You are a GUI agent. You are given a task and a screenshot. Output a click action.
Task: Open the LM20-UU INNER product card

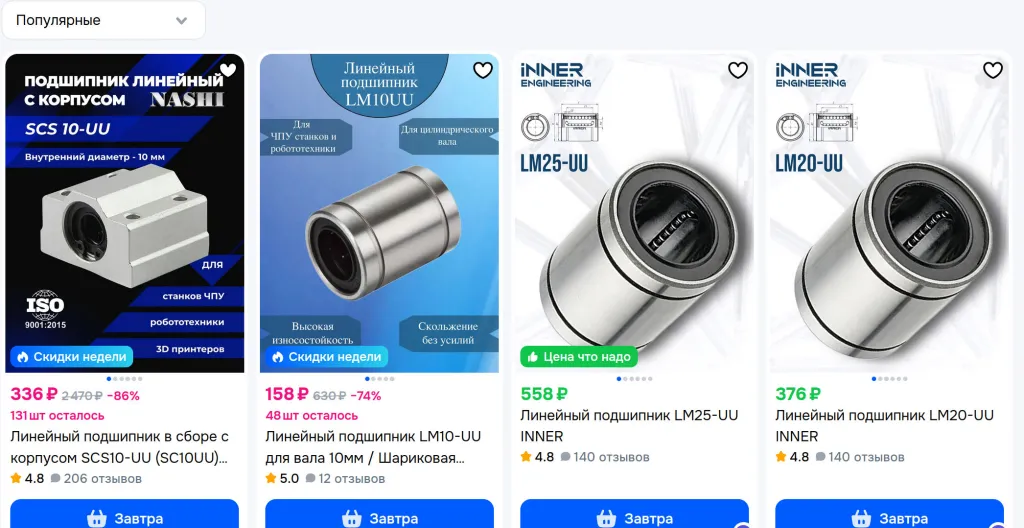pos(884,425)
